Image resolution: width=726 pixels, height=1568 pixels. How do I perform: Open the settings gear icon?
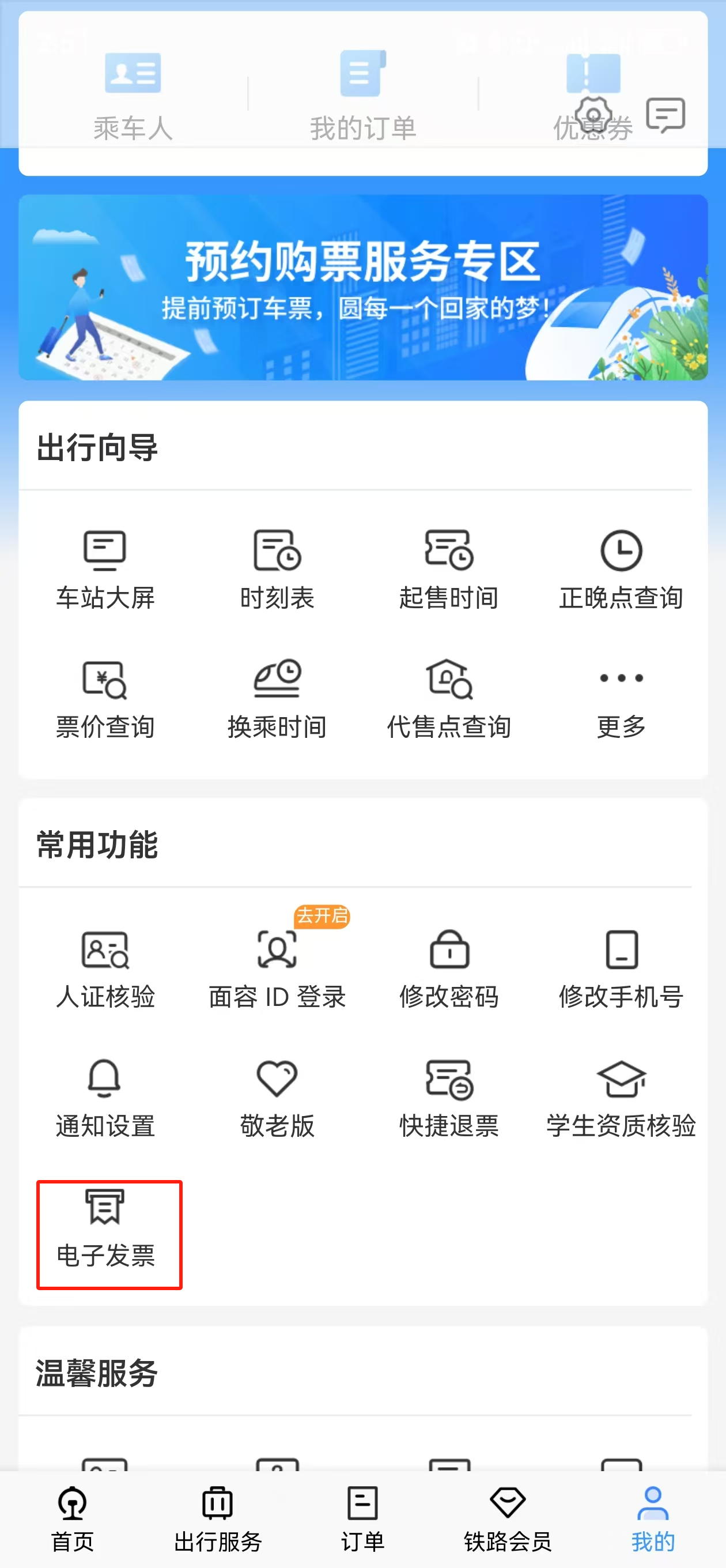593,115
